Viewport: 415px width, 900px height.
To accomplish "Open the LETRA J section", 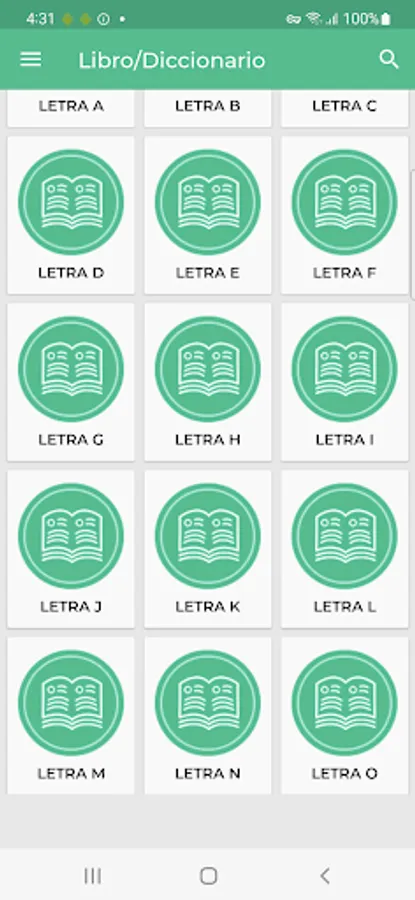I will [71, 549].
